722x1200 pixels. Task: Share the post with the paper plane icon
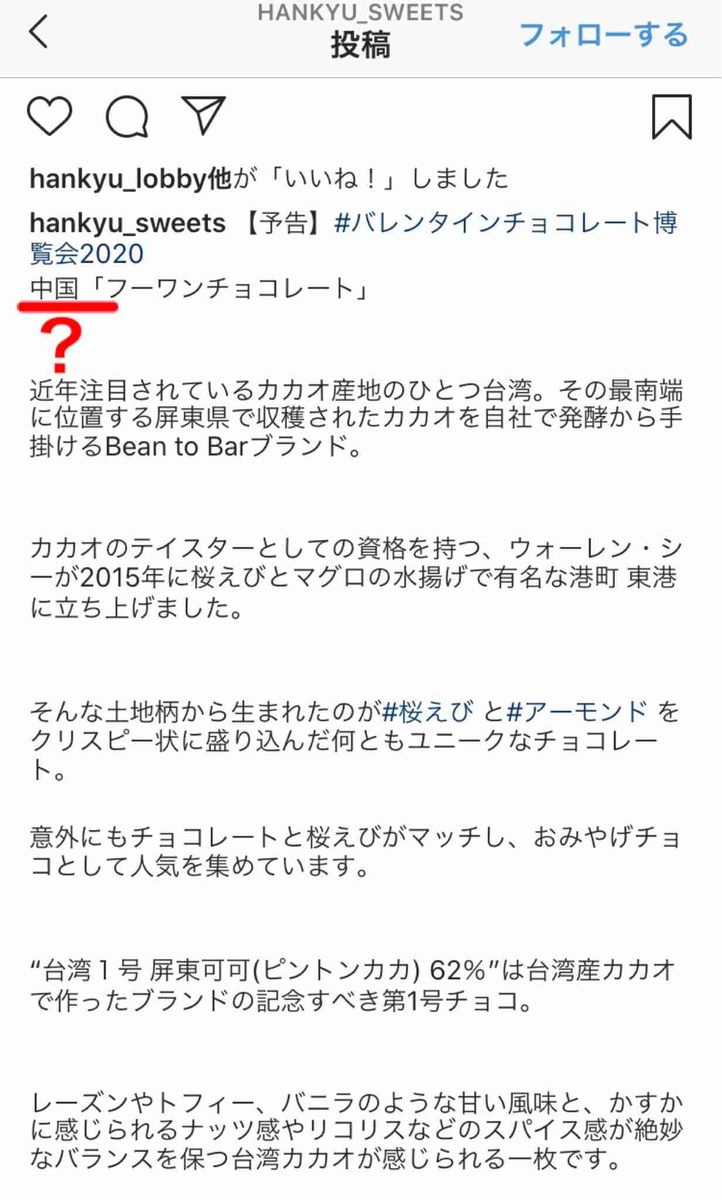click(202, 118)
